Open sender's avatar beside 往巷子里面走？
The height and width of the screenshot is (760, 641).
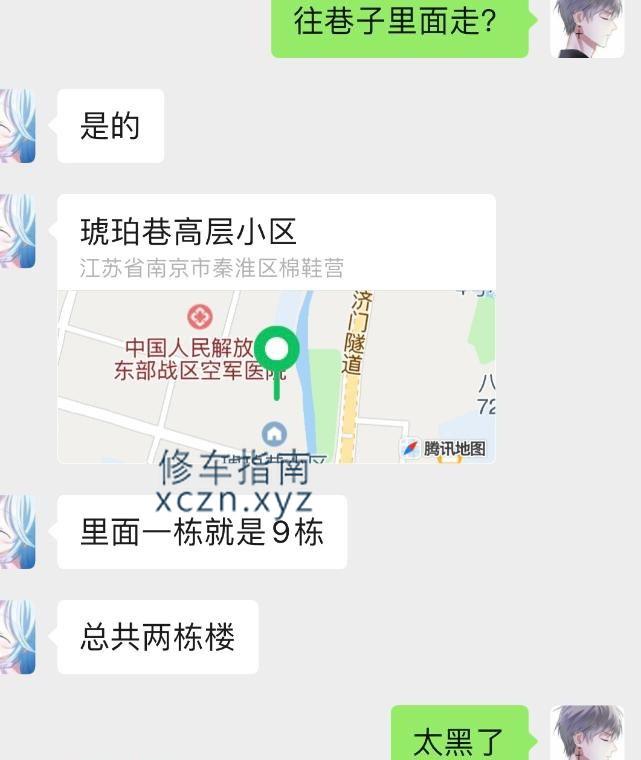[x=586, y=28]
